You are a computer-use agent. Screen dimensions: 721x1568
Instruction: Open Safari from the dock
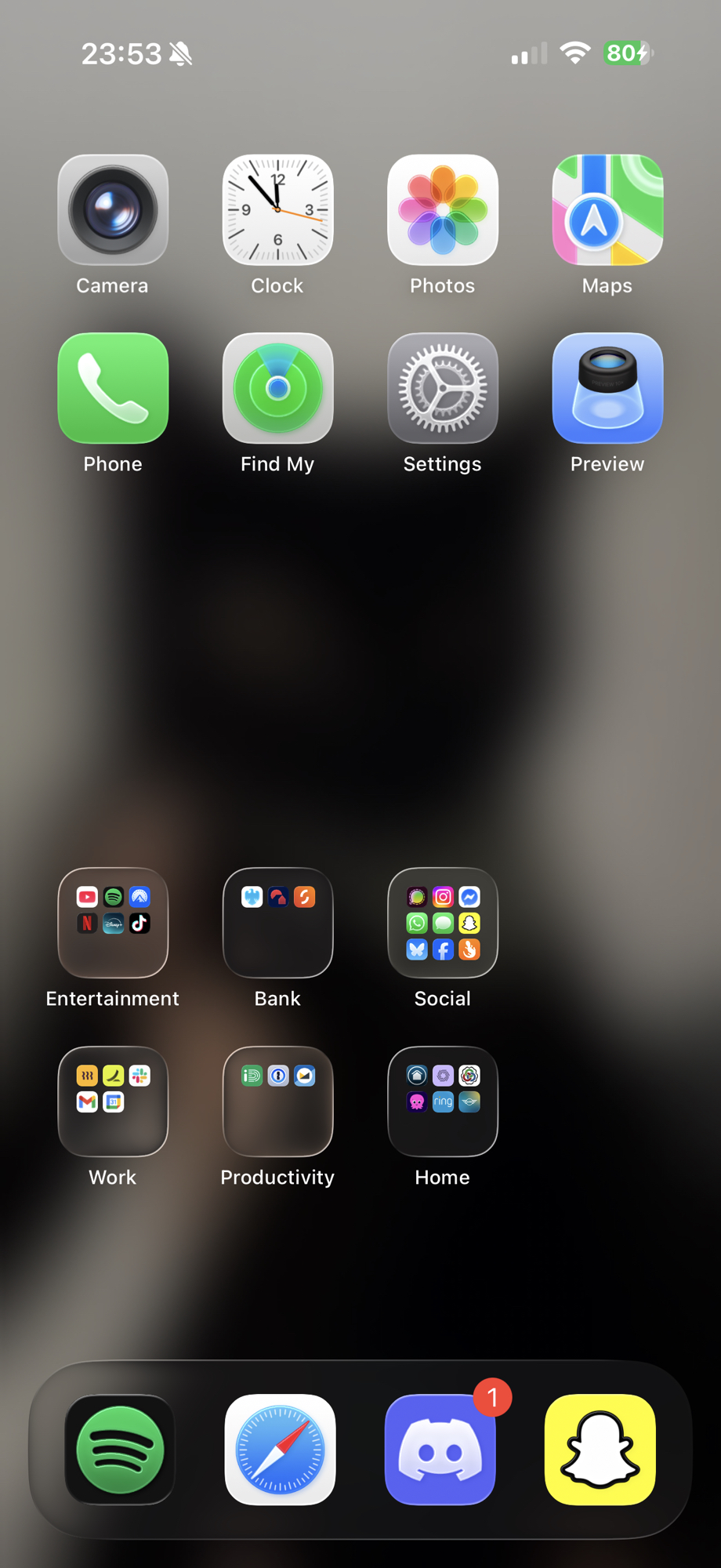[x=280, y=1450]
